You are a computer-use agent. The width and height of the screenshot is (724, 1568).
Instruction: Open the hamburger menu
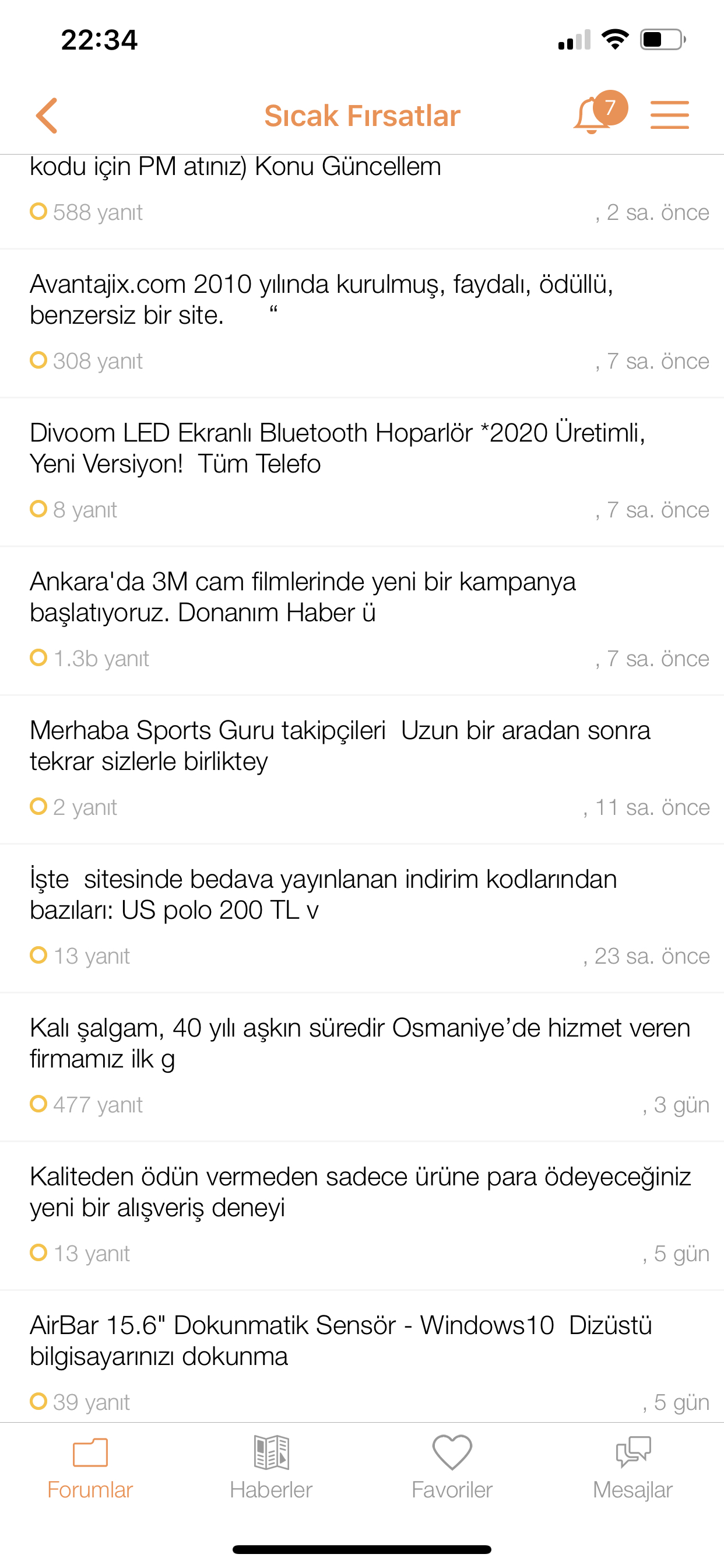[669, 115]
